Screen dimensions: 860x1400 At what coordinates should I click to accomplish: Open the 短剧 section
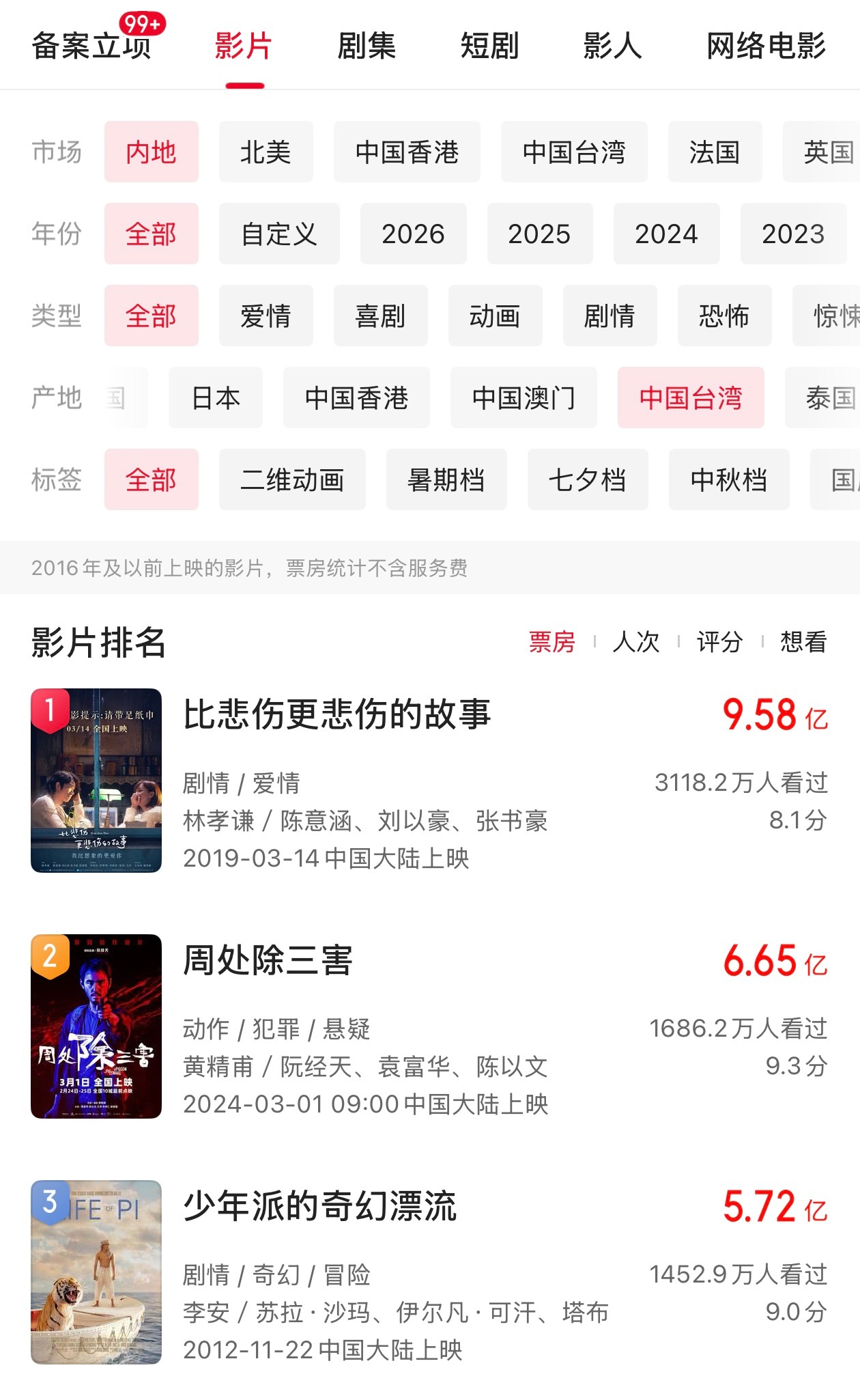(x=490, y=46)
